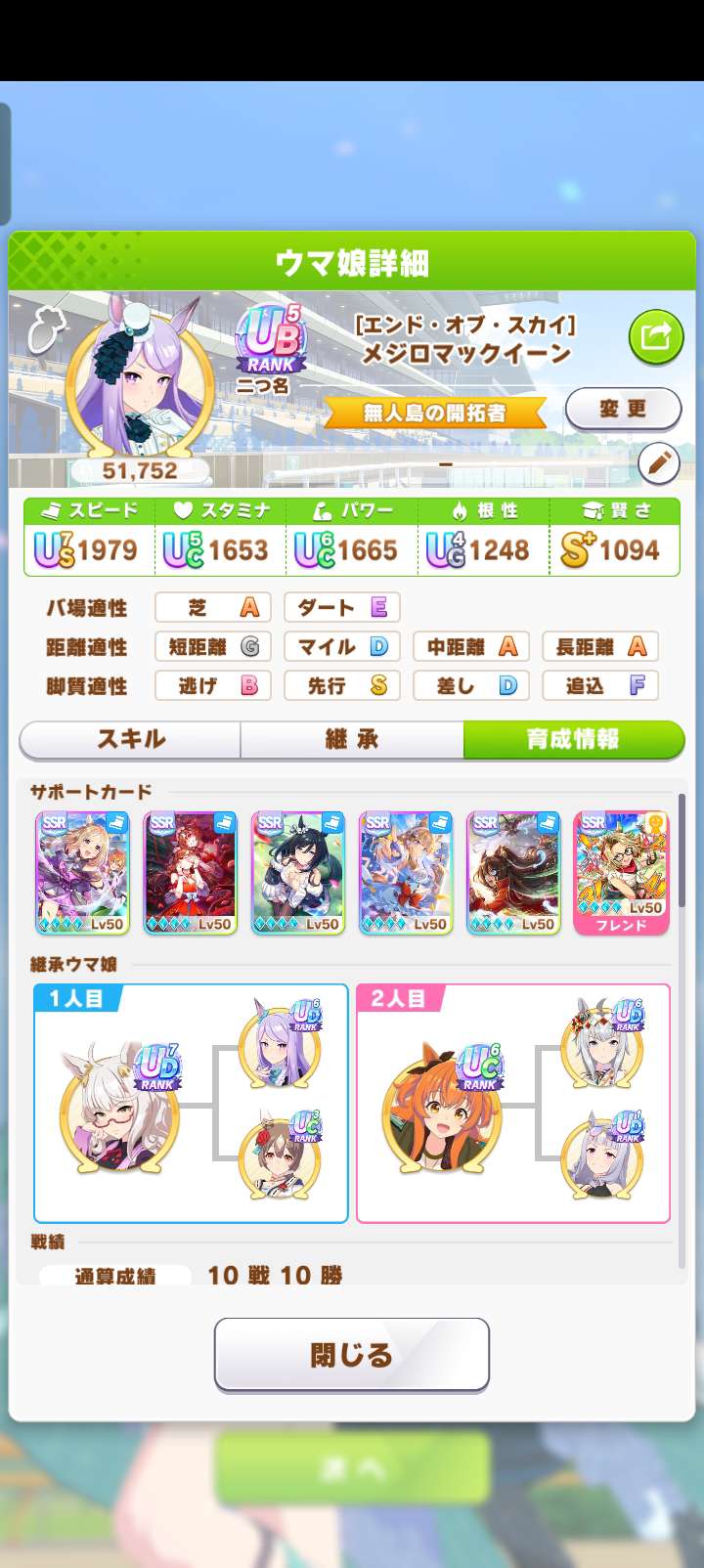Viewport: 704px width, 1568px height.
Task: View the third support card with black-haired girl
Action: point(298,872)
